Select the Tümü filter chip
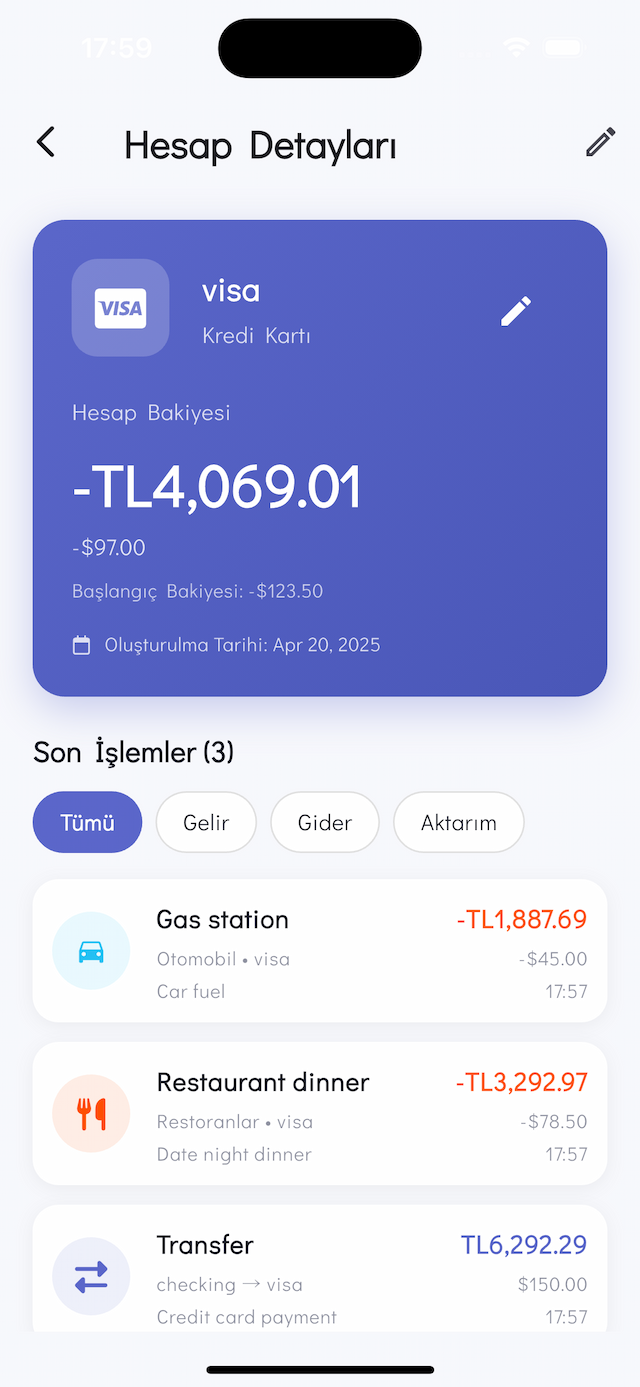 88,822
